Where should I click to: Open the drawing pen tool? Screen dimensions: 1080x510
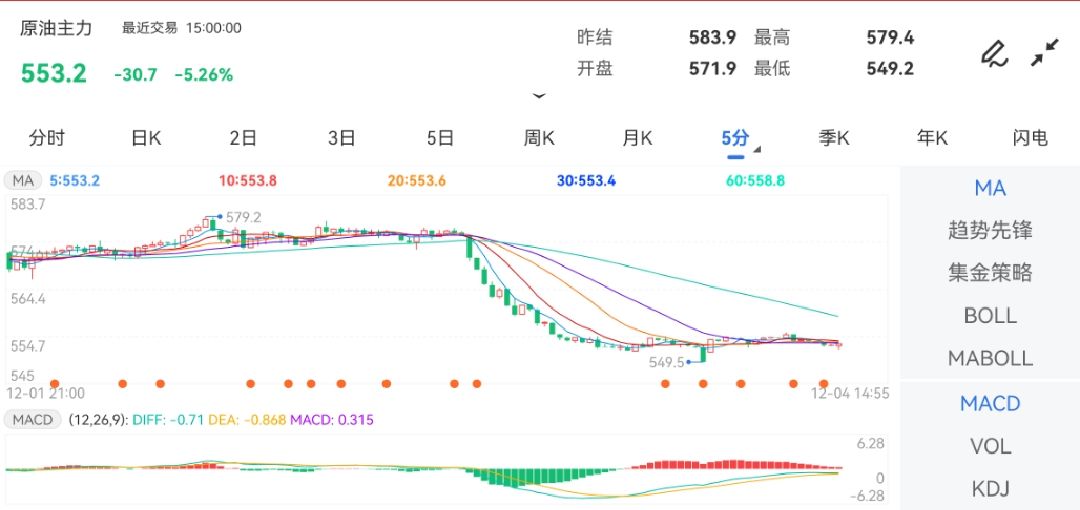pos(993,53)
